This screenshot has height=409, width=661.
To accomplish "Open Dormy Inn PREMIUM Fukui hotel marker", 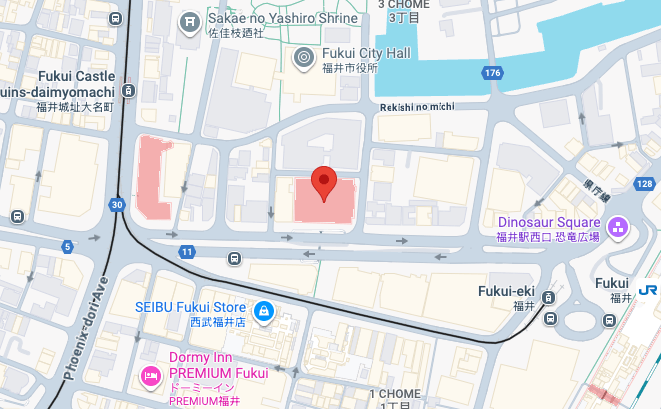I will (x=149, y=377).
